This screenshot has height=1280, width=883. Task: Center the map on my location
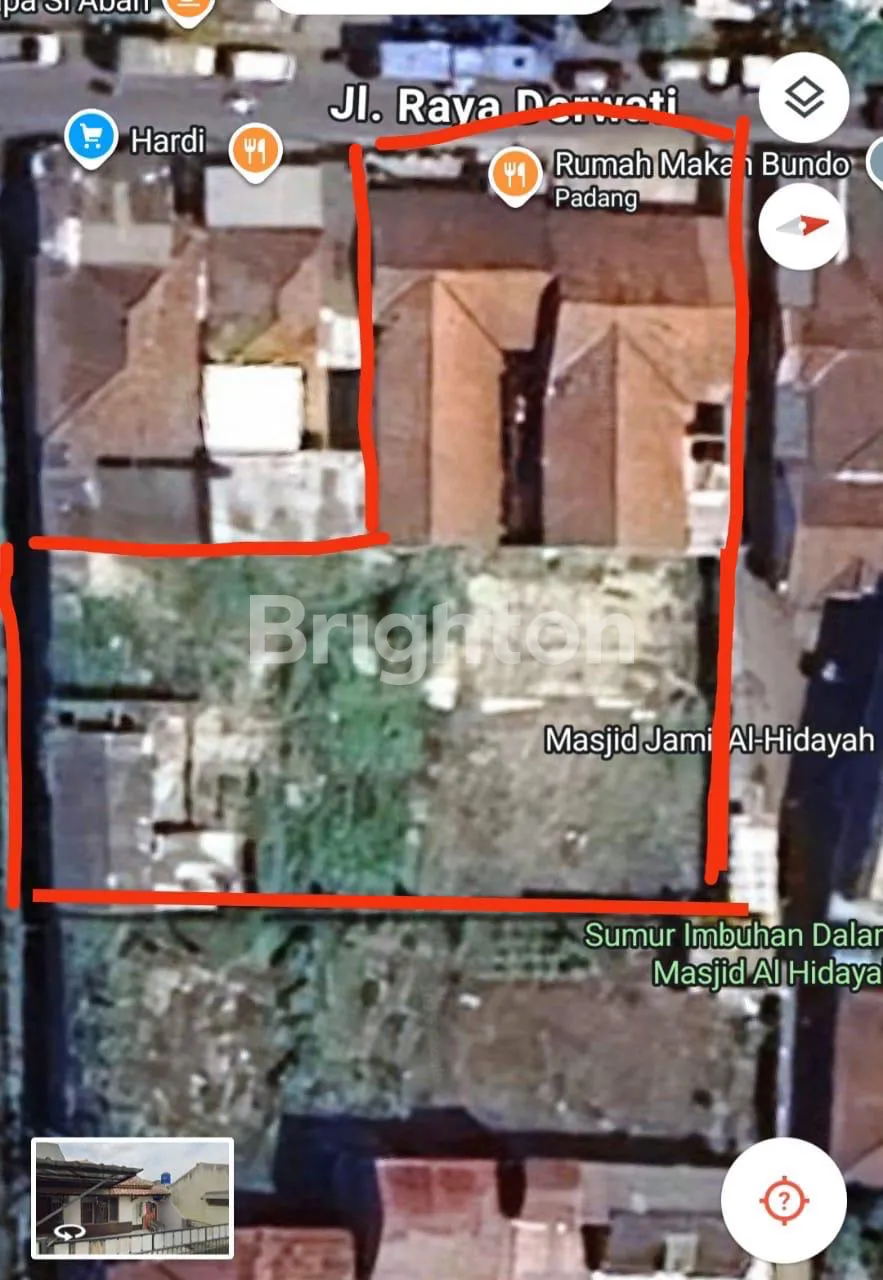(784, 1199)
